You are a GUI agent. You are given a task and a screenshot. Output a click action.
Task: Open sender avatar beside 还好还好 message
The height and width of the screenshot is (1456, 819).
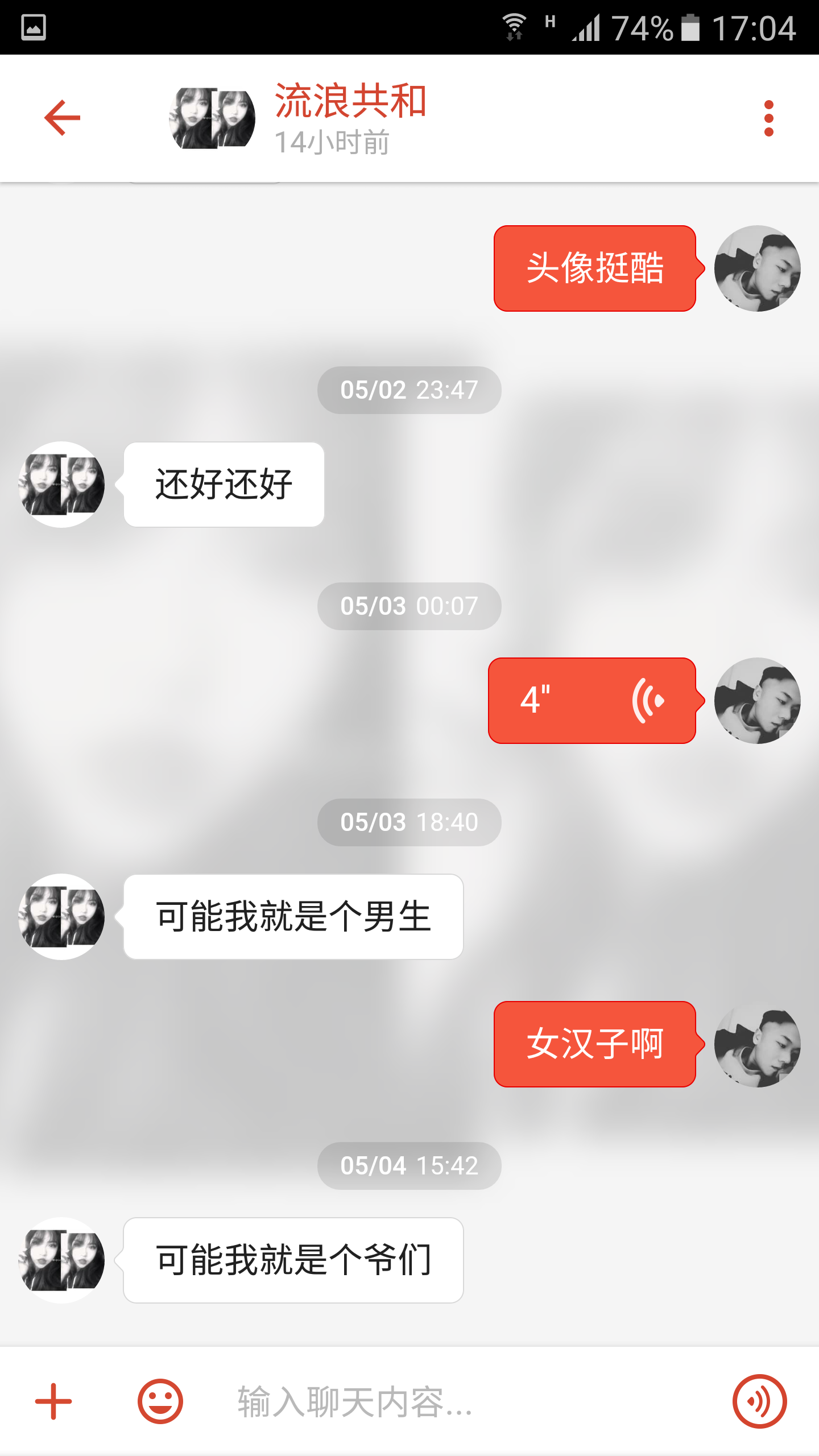point(61,485)
